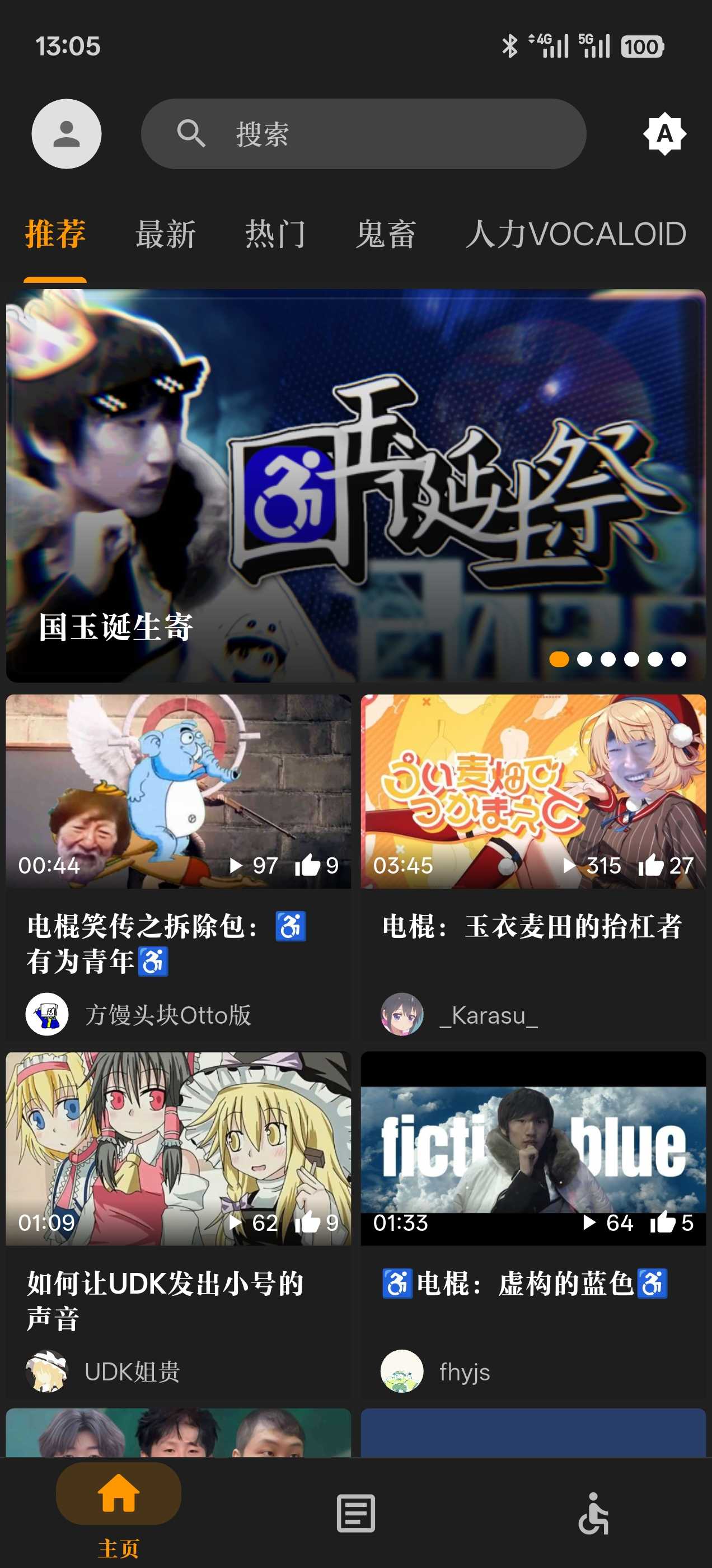Open the 国玉诞生寄 banner
712x1568 pixels.
click(356, 485)
